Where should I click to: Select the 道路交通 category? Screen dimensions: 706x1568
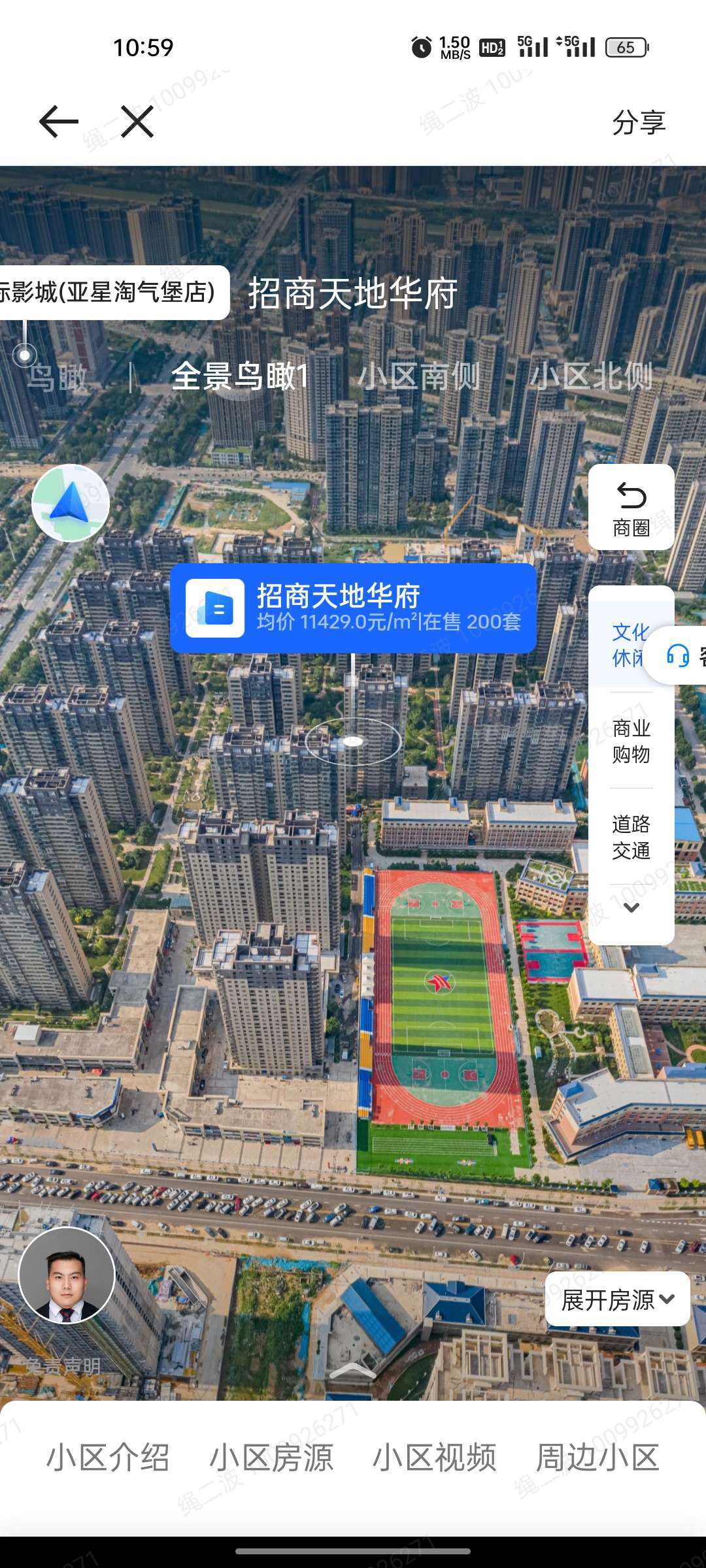click(x=631, y=837)
